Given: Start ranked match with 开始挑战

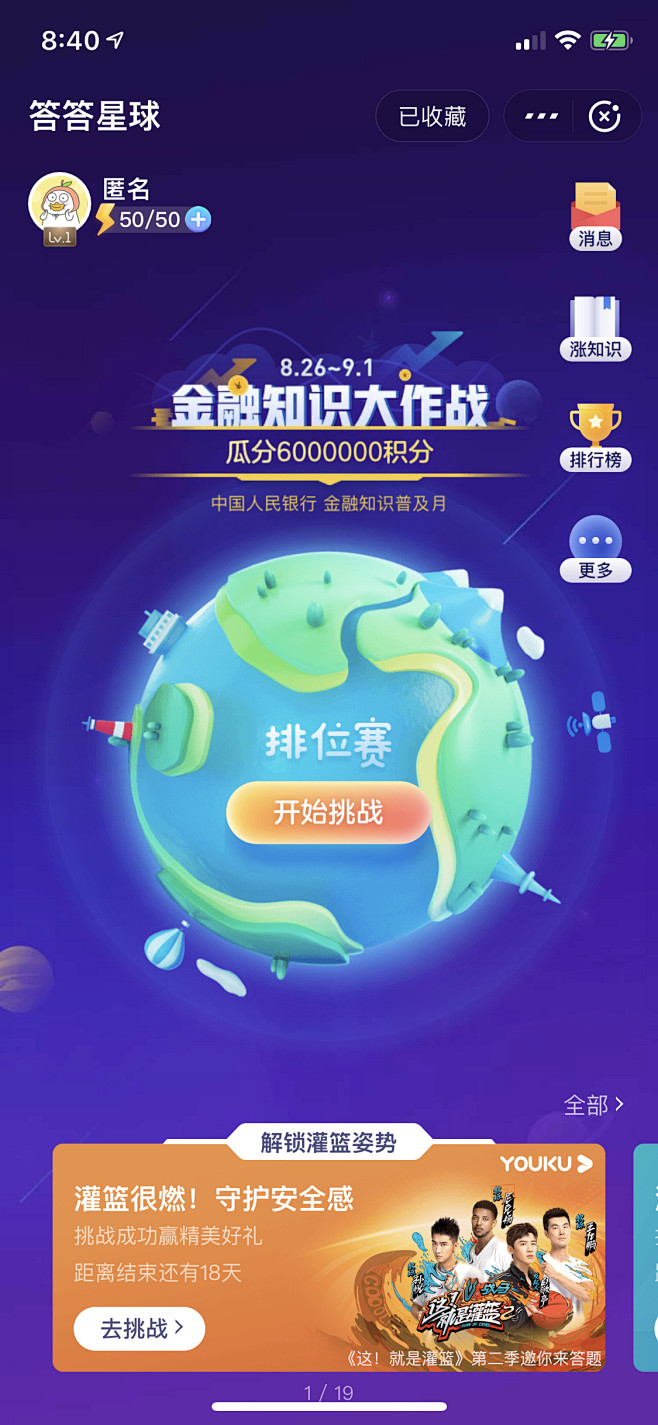Looking at the screenshot, I should coord(329,812).
